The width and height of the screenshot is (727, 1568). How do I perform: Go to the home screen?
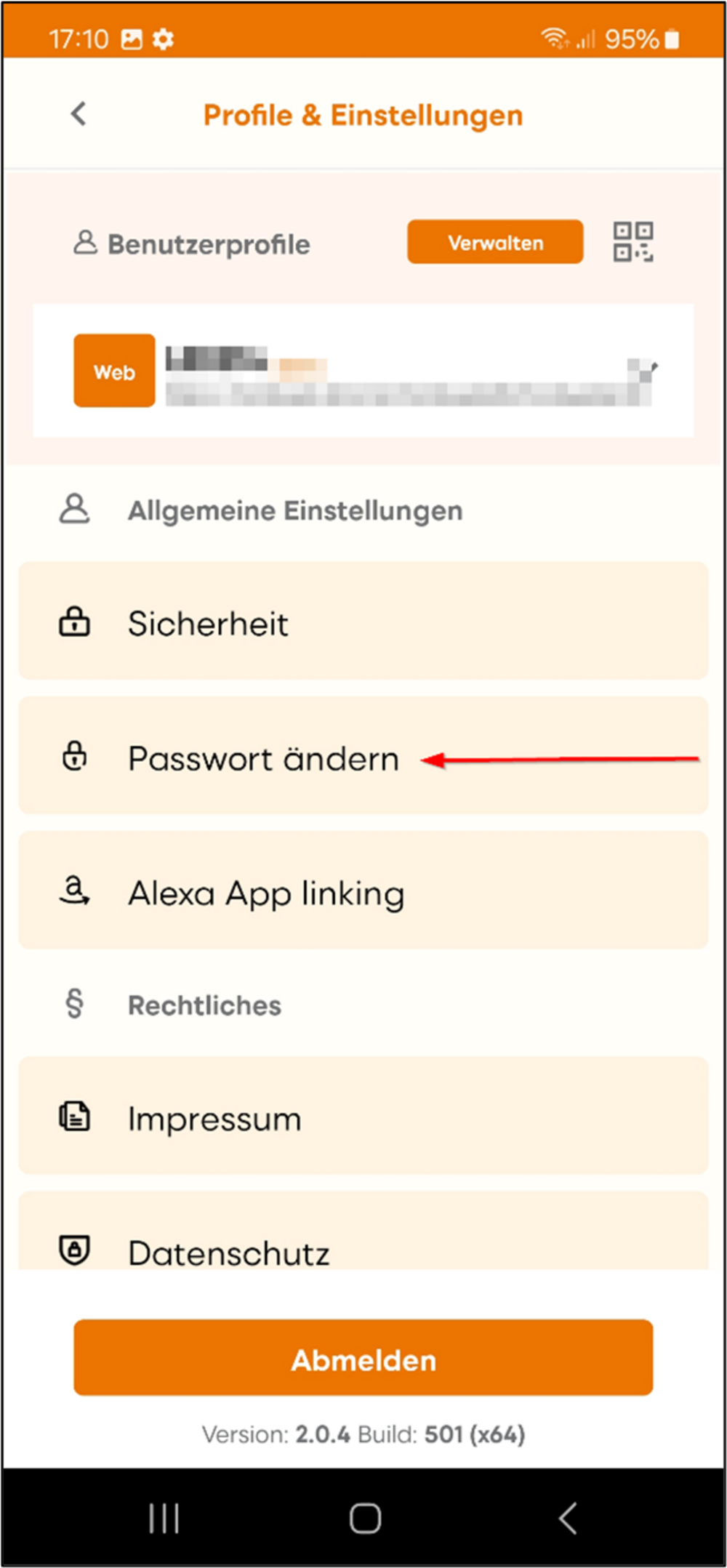(365, 1518)
